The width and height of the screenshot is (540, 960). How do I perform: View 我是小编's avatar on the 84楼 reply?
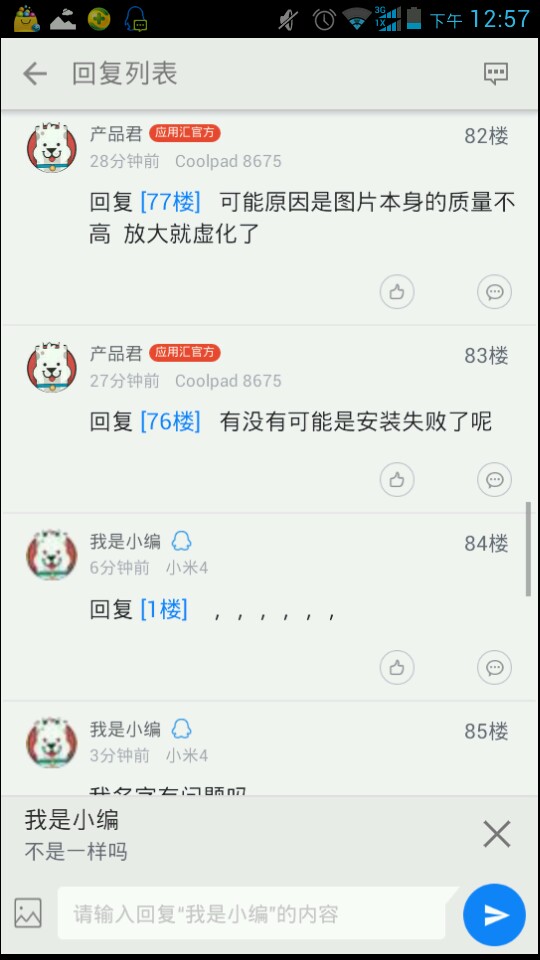pyautogui.click(x=51, y=555)
